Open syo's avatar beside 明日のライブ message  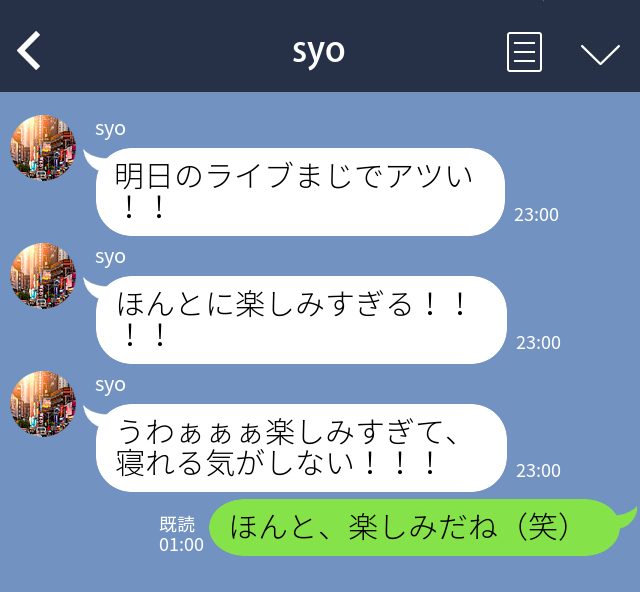point(43,148)
